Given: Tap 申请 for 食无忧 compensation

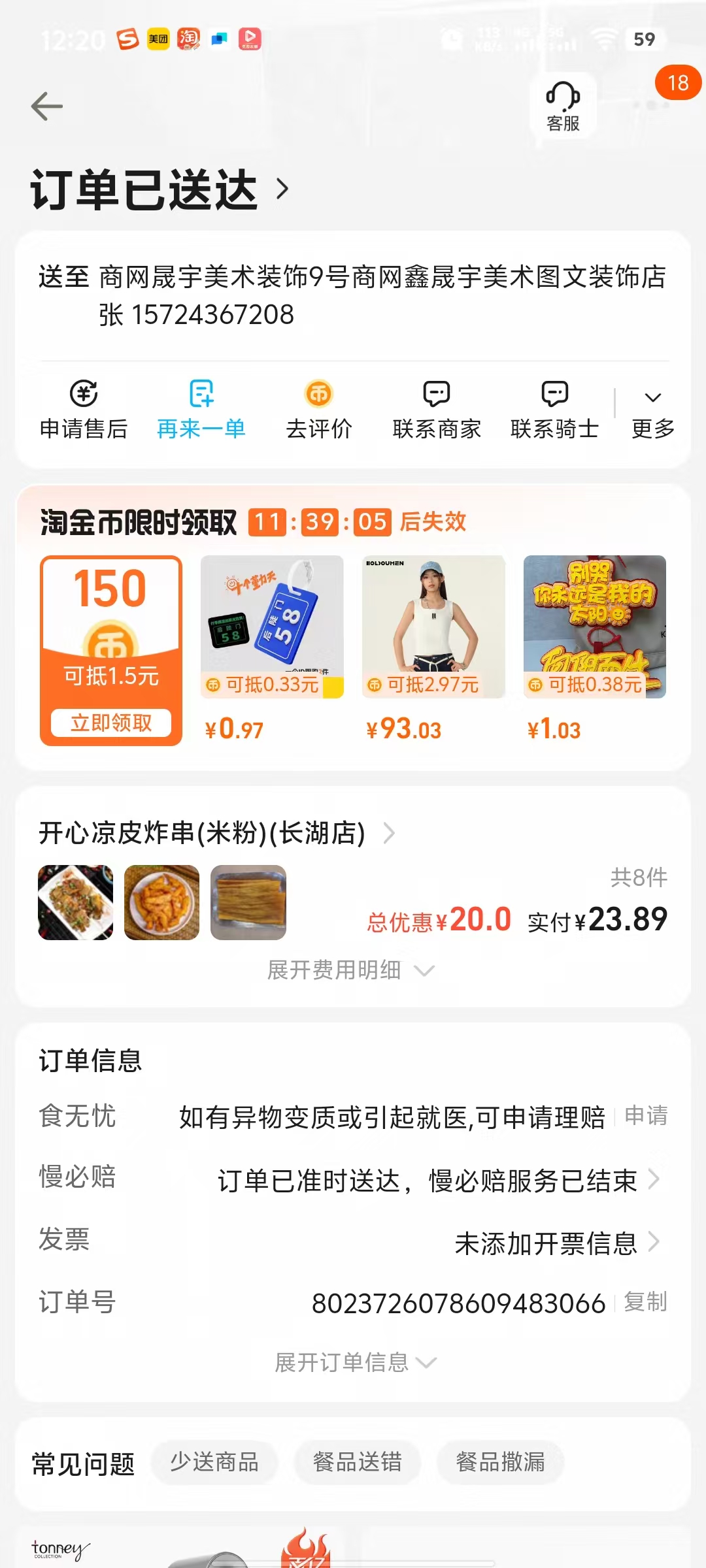Looking at the screenshot, I should click(646, 1115).
